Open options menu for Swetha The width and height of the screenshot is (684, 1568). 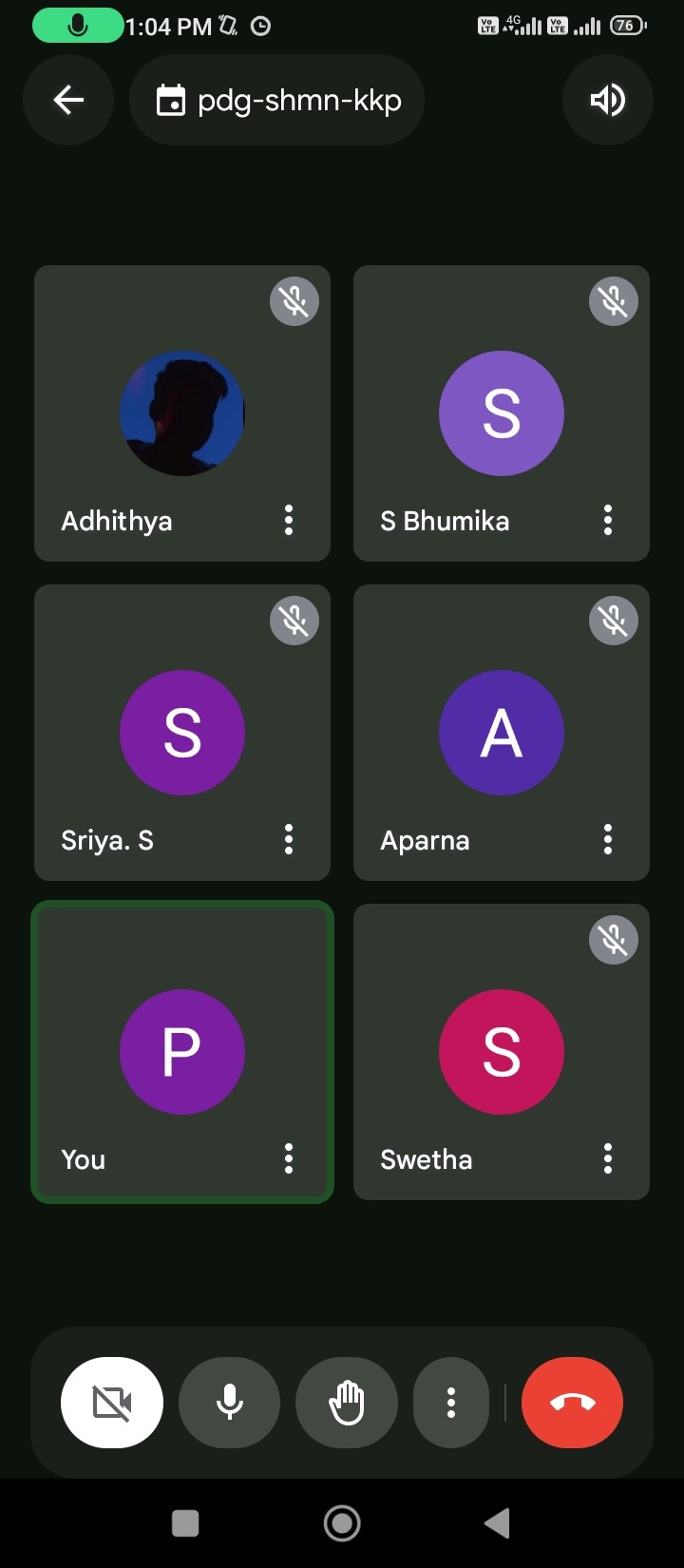pos(608,1158)
